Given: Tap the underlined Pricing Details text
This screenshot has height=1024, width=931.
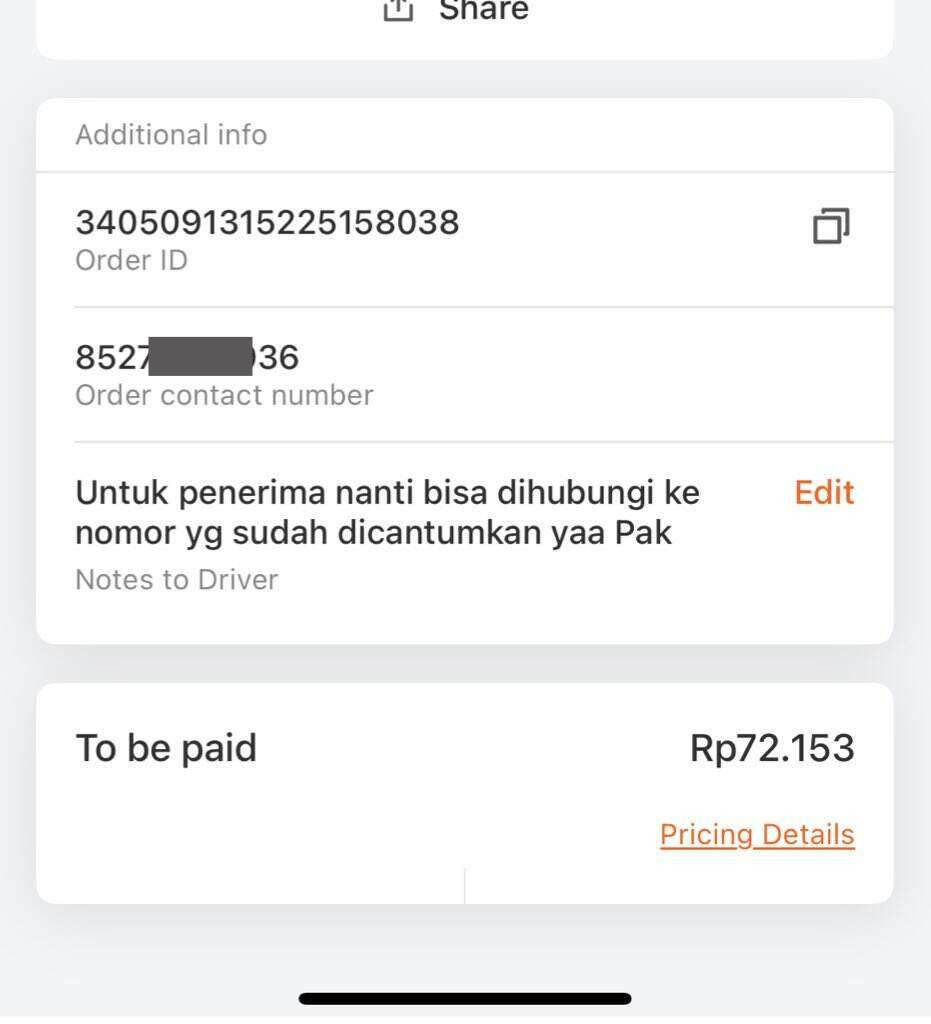Looking at the screenshot, I should click(x=757, y=834).
